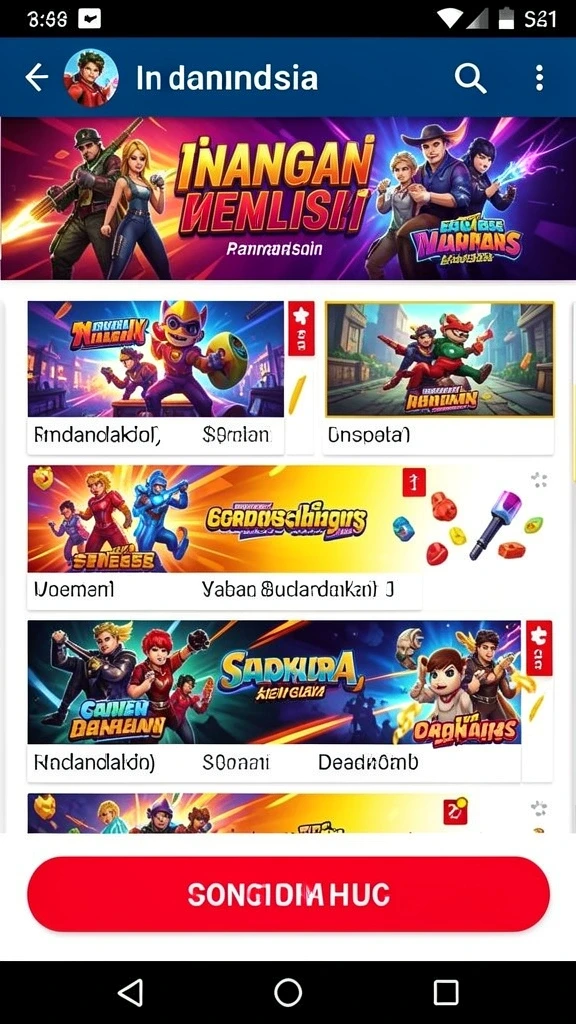Viewport: 576px width, 1024px height.
Task: Open the game card with masked hero
Action: 155,377
